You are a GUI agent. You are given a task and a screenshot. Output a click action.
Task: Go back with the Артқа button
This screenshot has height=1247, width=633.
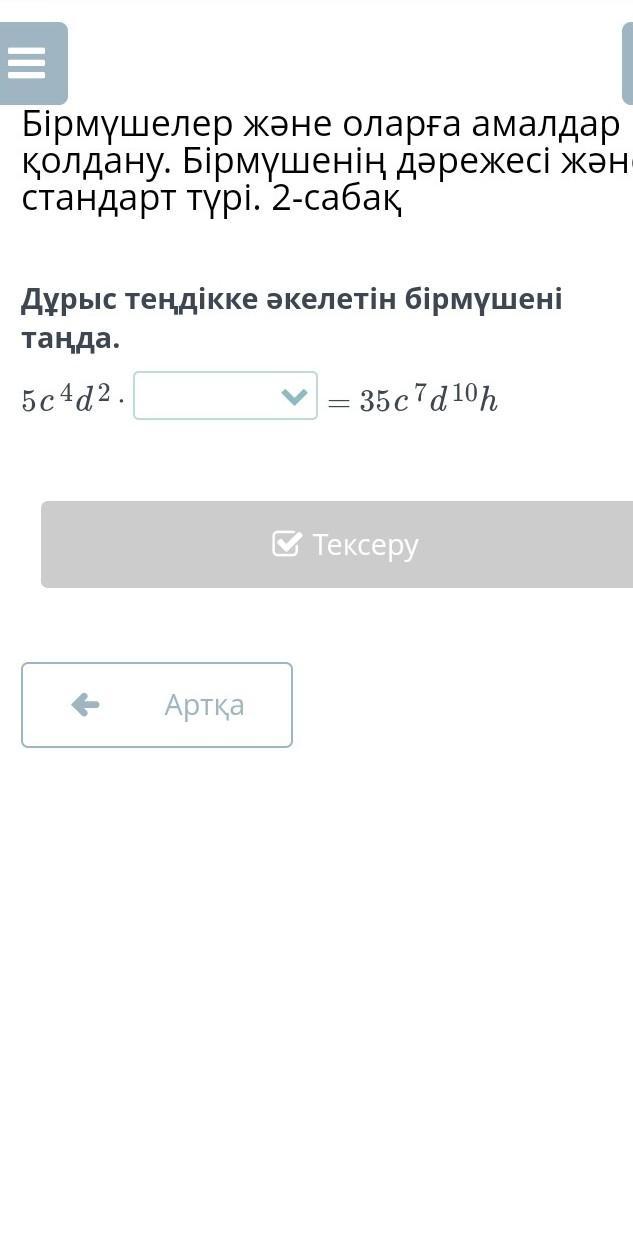157,705
